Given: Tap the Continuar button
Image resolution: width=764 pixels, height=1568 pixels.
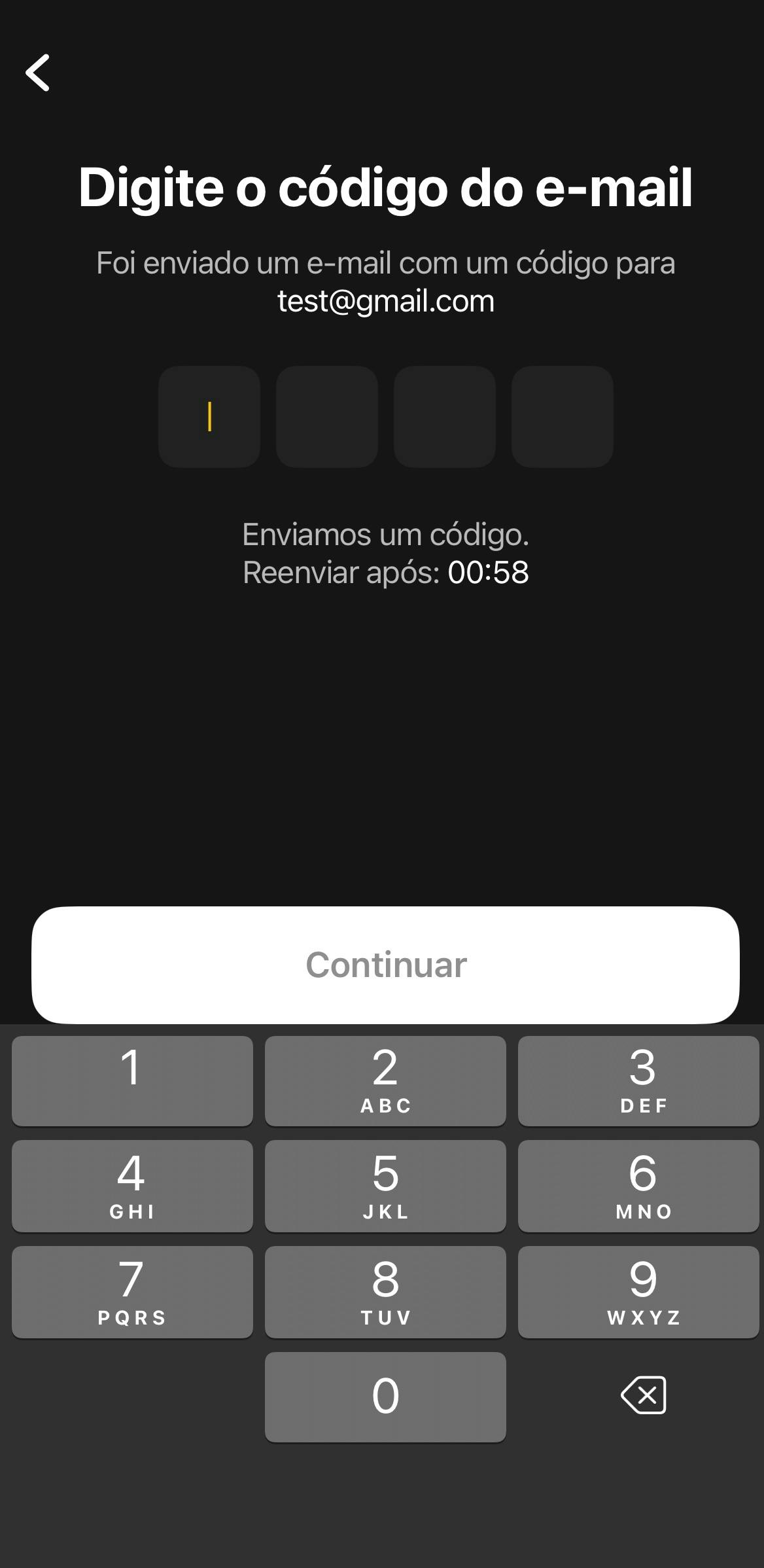Looking at the screenshot, I should 385,965.
